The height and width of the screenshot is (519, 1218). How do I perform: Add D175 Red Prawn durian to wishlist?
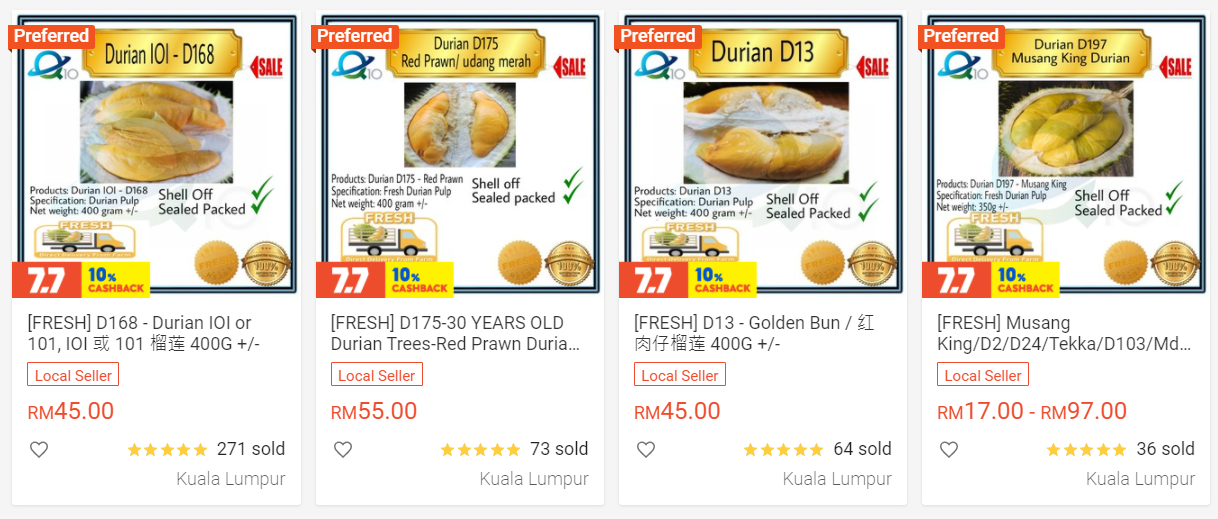[343, 450]
